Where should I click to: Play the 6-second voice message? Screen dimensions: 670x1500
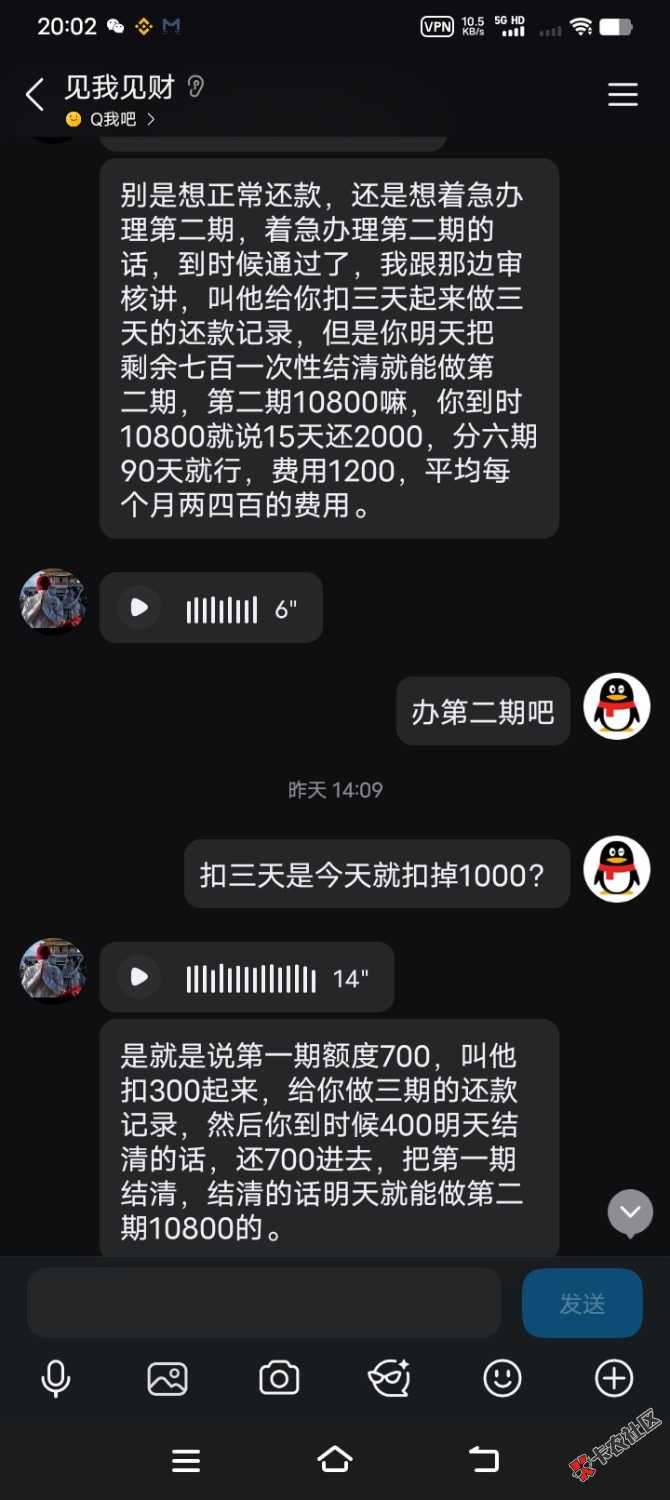coord(140,607)
